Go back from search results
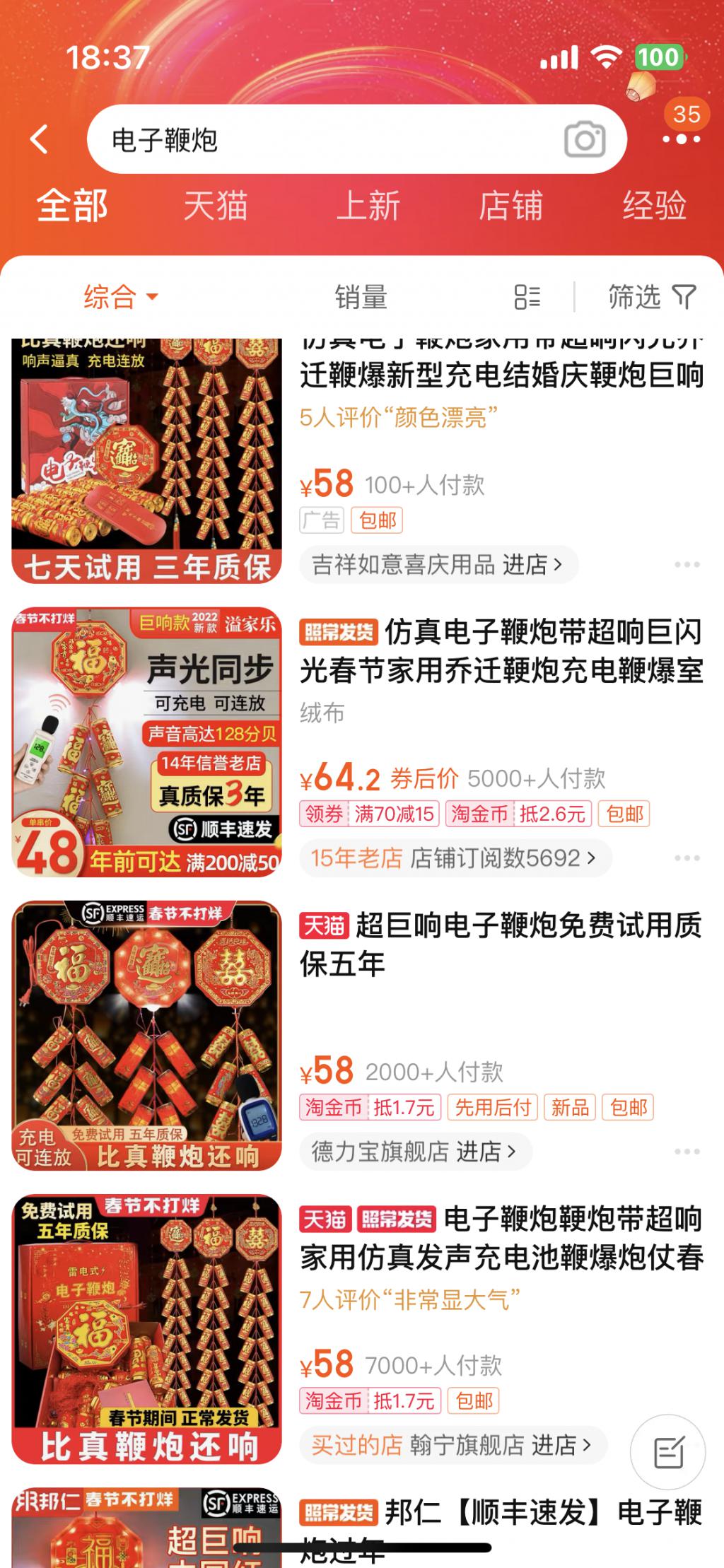724x1568 pixels. point(40,139)
